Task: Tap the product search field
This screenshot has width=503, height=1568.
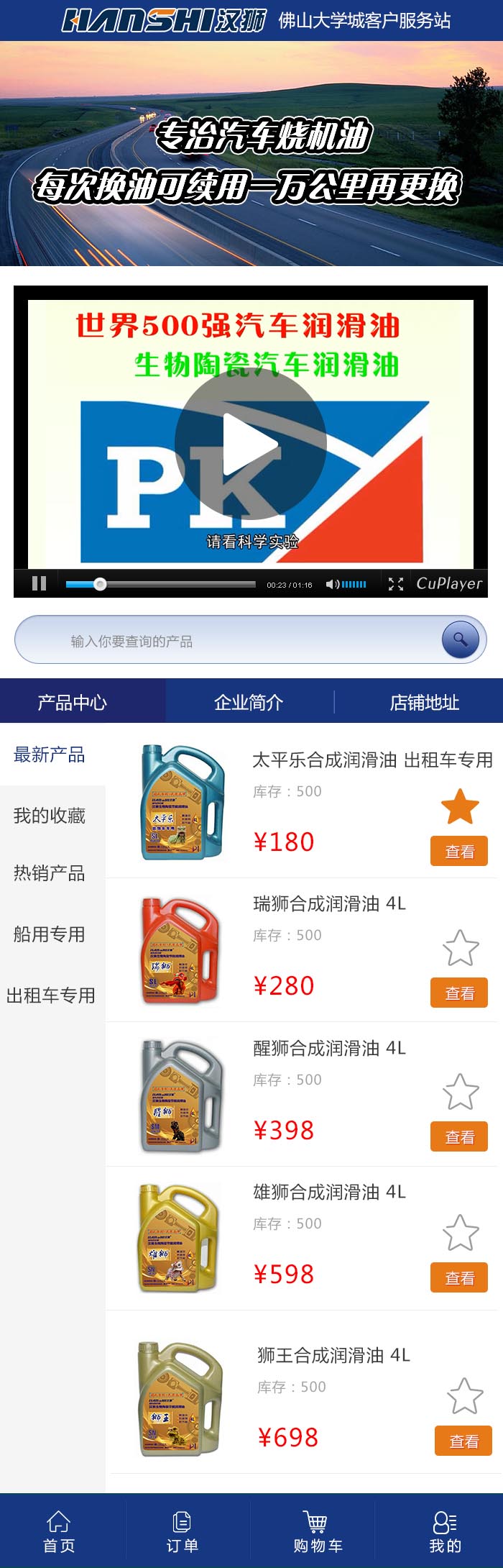Action: tap(230, 640)
